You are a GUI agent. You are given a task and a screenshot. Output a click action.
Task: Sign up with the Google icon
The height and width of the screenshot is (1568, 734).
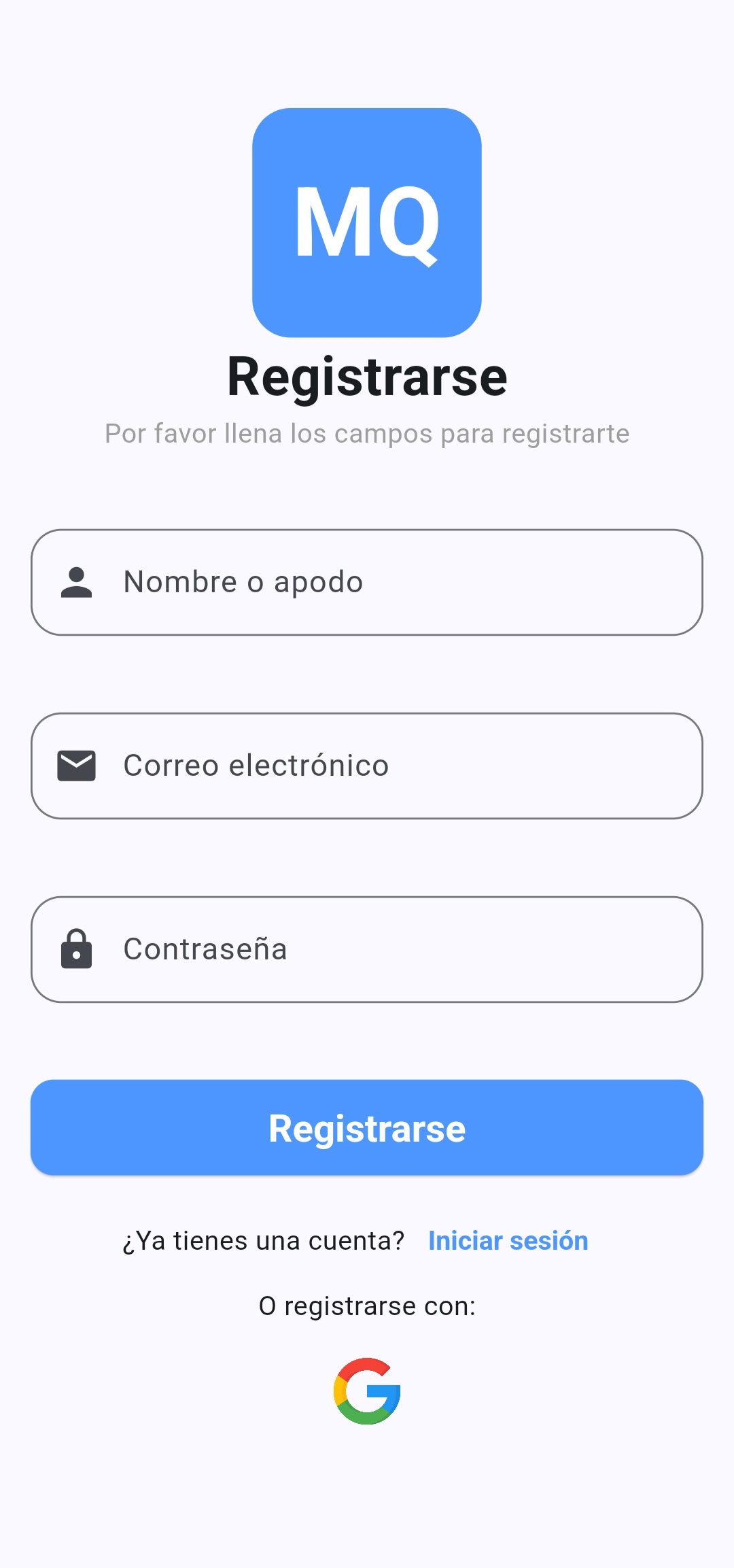coord(367,1391)
